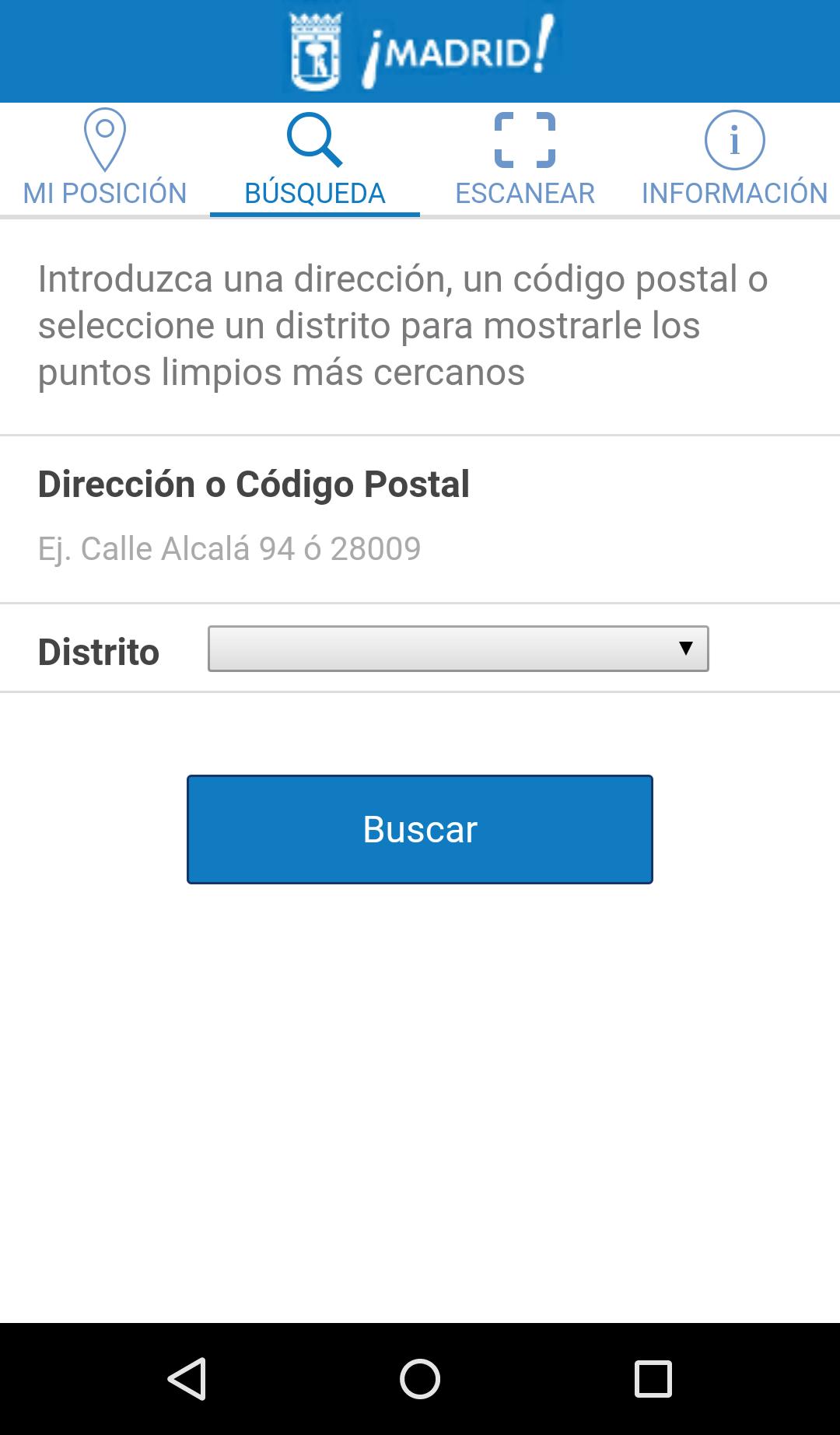Focus the Dirección o Código Postal field
Image resolution: width=840 pixels, height=1435 pixels.
point(420,548)
